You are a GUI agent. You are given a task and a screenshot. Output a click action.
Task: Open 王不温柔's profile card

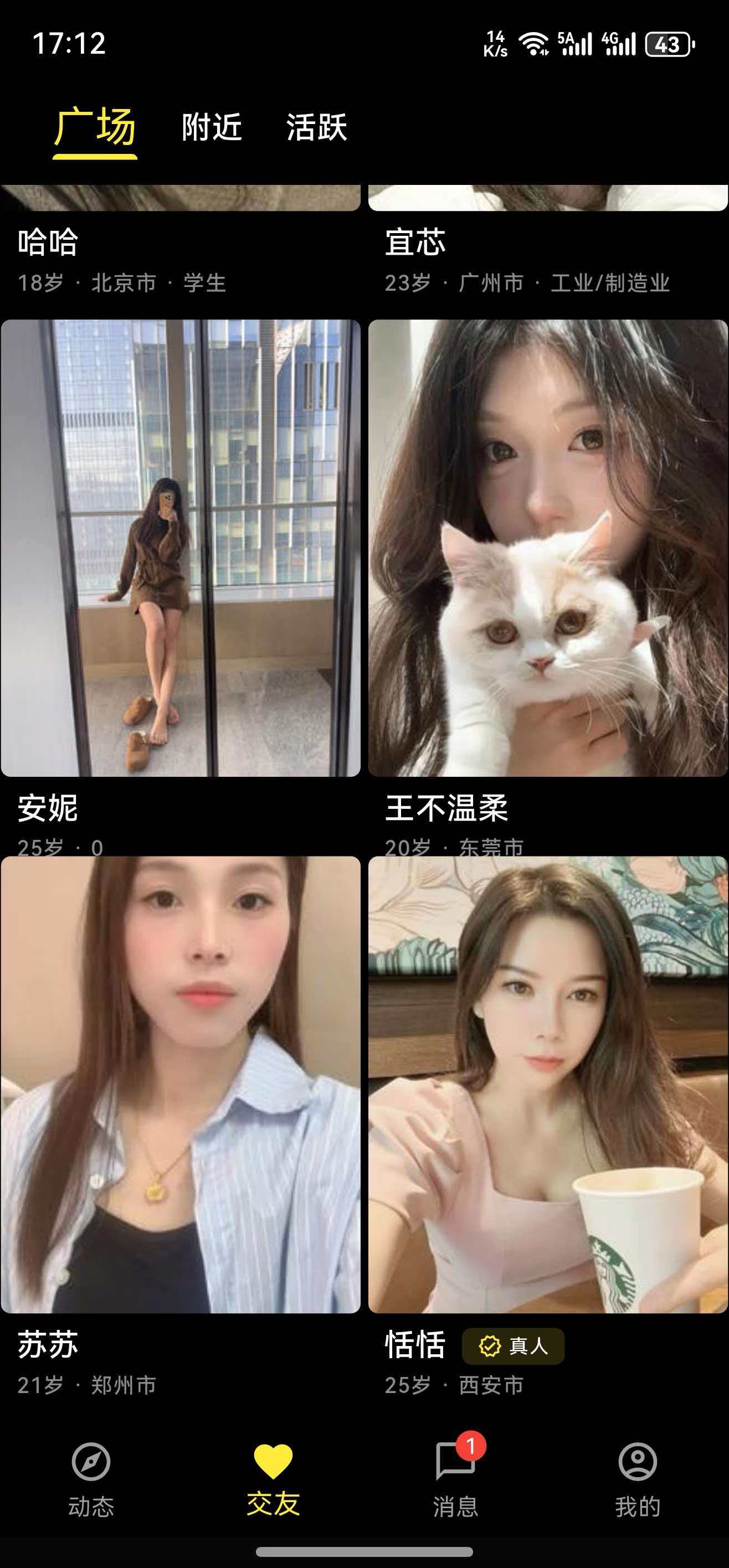547,548
